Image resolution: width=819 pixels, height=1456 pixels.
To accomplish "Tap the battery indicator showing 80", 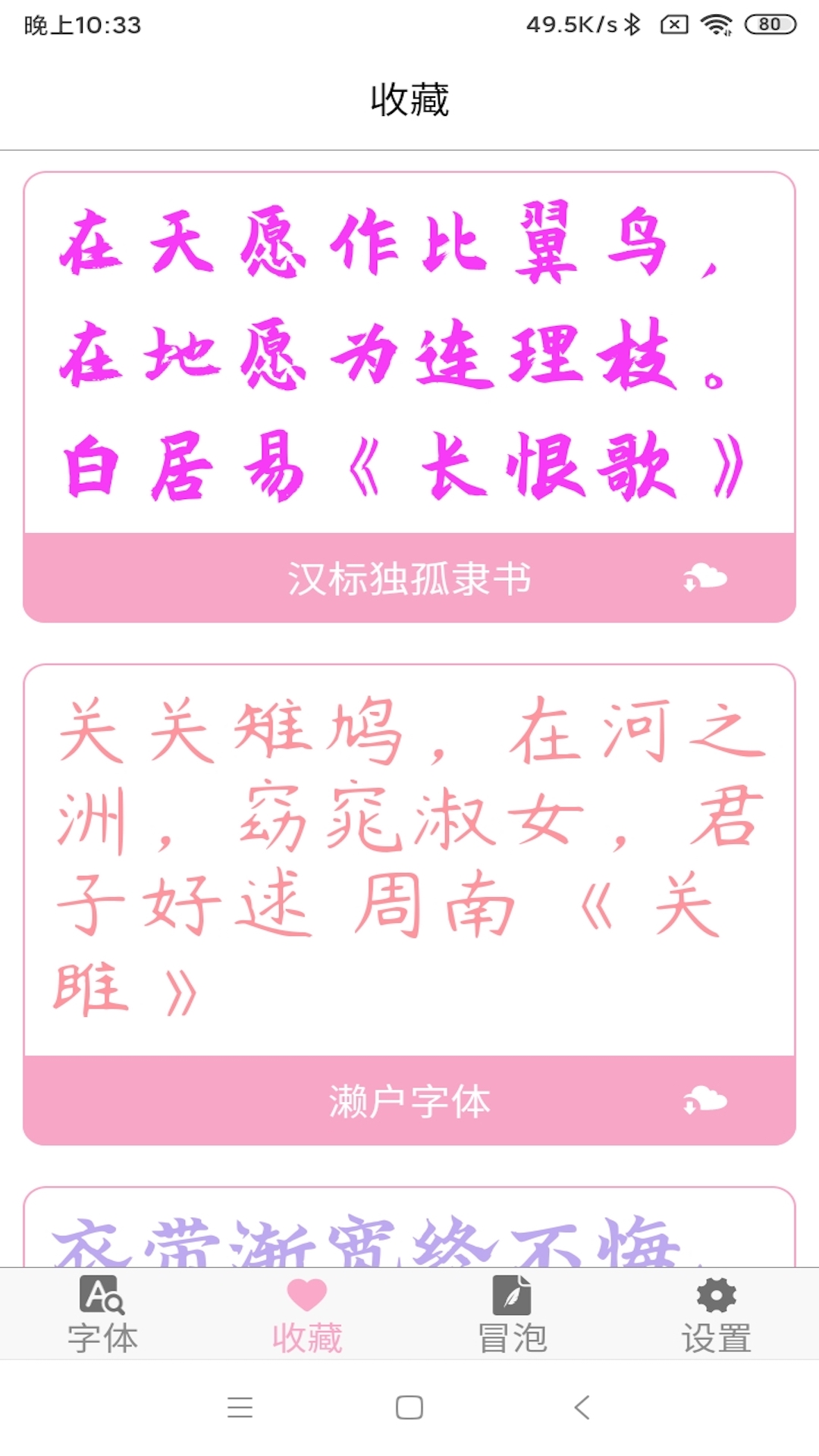I will point(769,24).
